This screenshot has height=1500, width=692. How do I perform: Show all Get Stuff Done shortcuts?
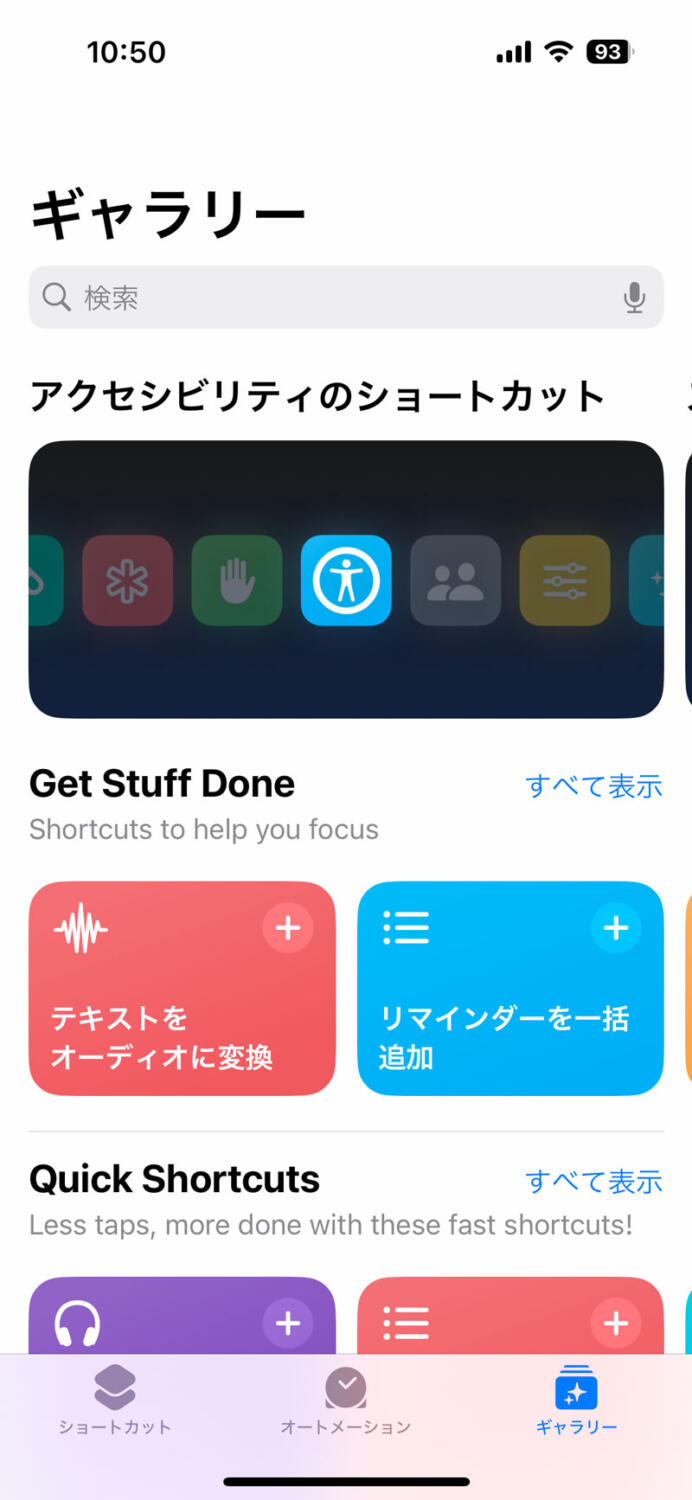[x=594, y=786]
